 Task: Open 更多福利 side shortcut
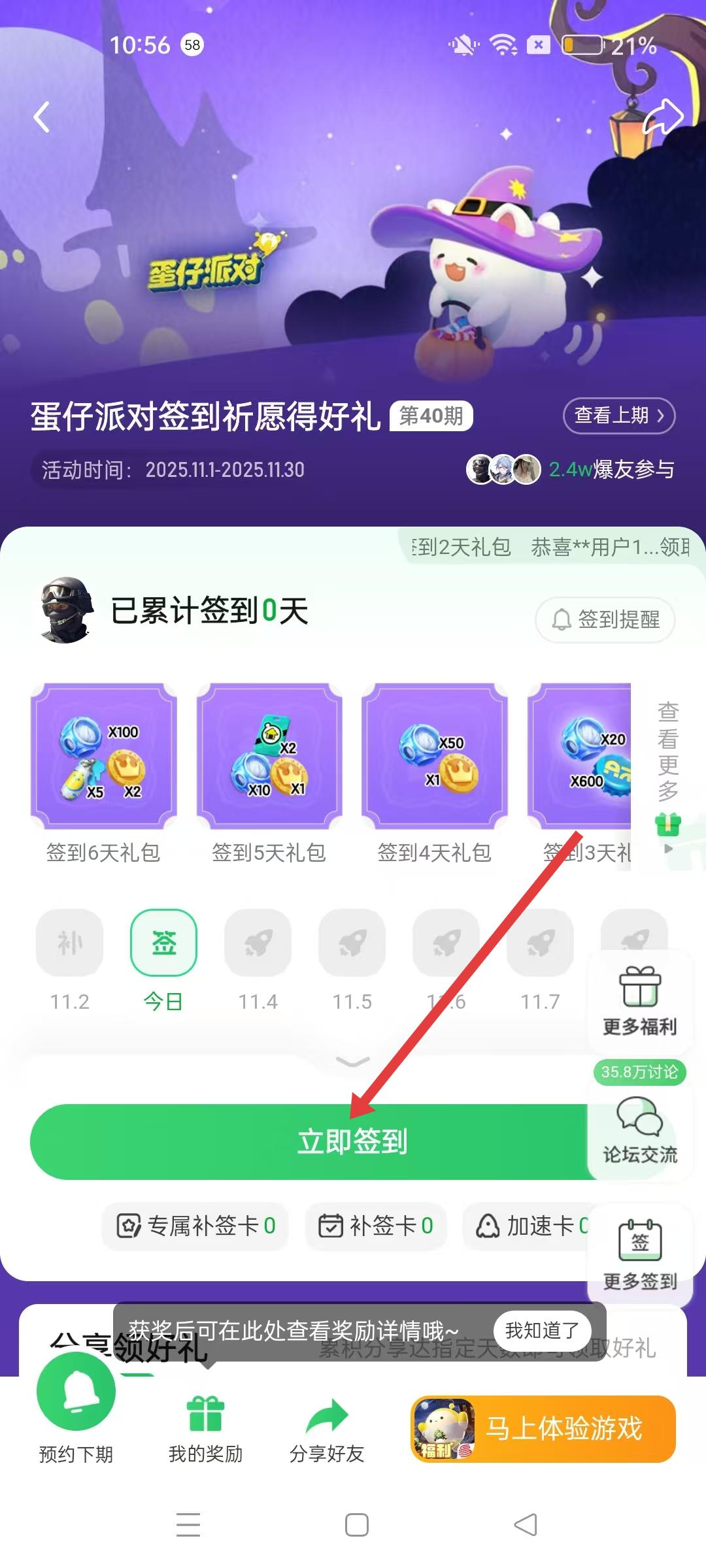coord(639,1001)
